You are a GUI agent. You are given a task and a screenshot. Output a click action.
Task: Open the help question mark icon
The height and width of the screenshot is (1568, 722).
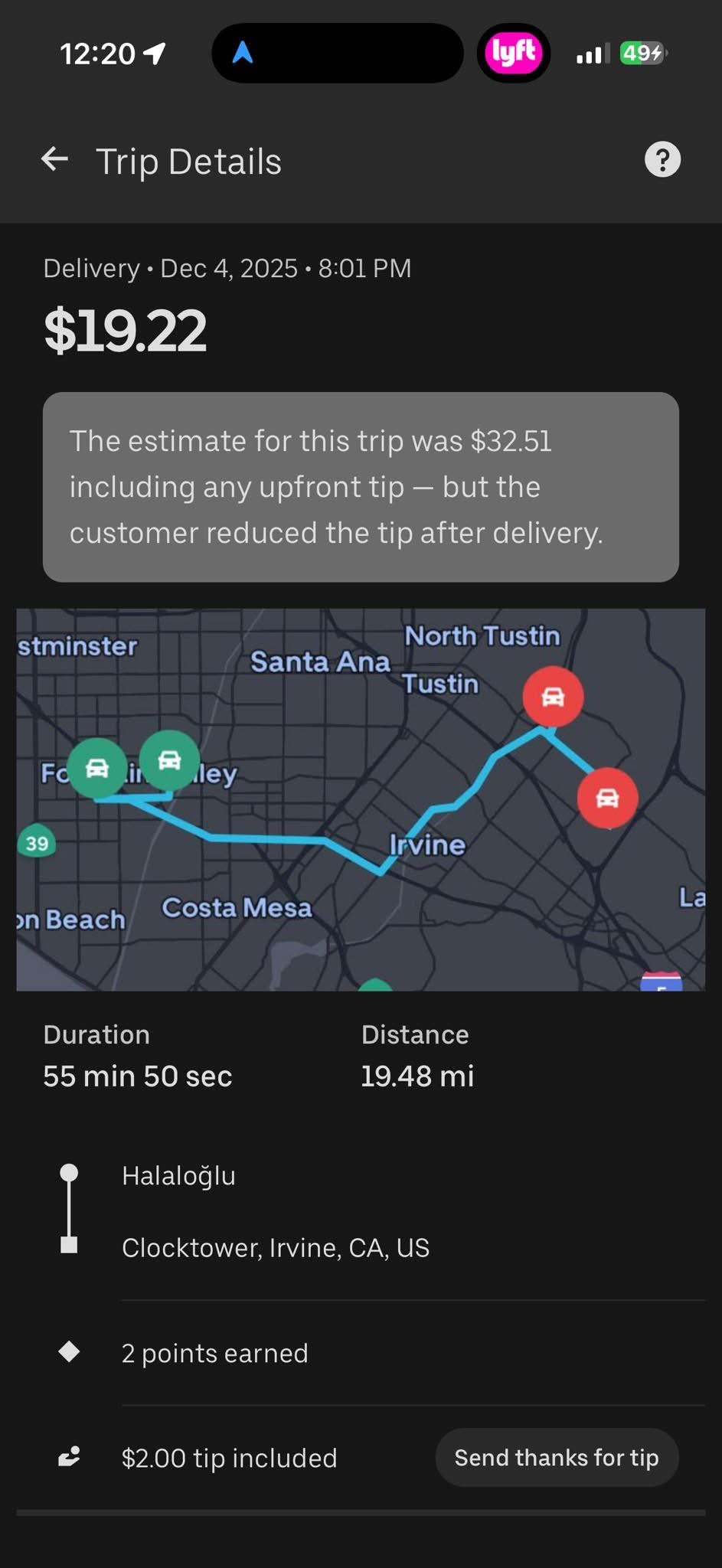pyautogui.click(x=662, y=160)
